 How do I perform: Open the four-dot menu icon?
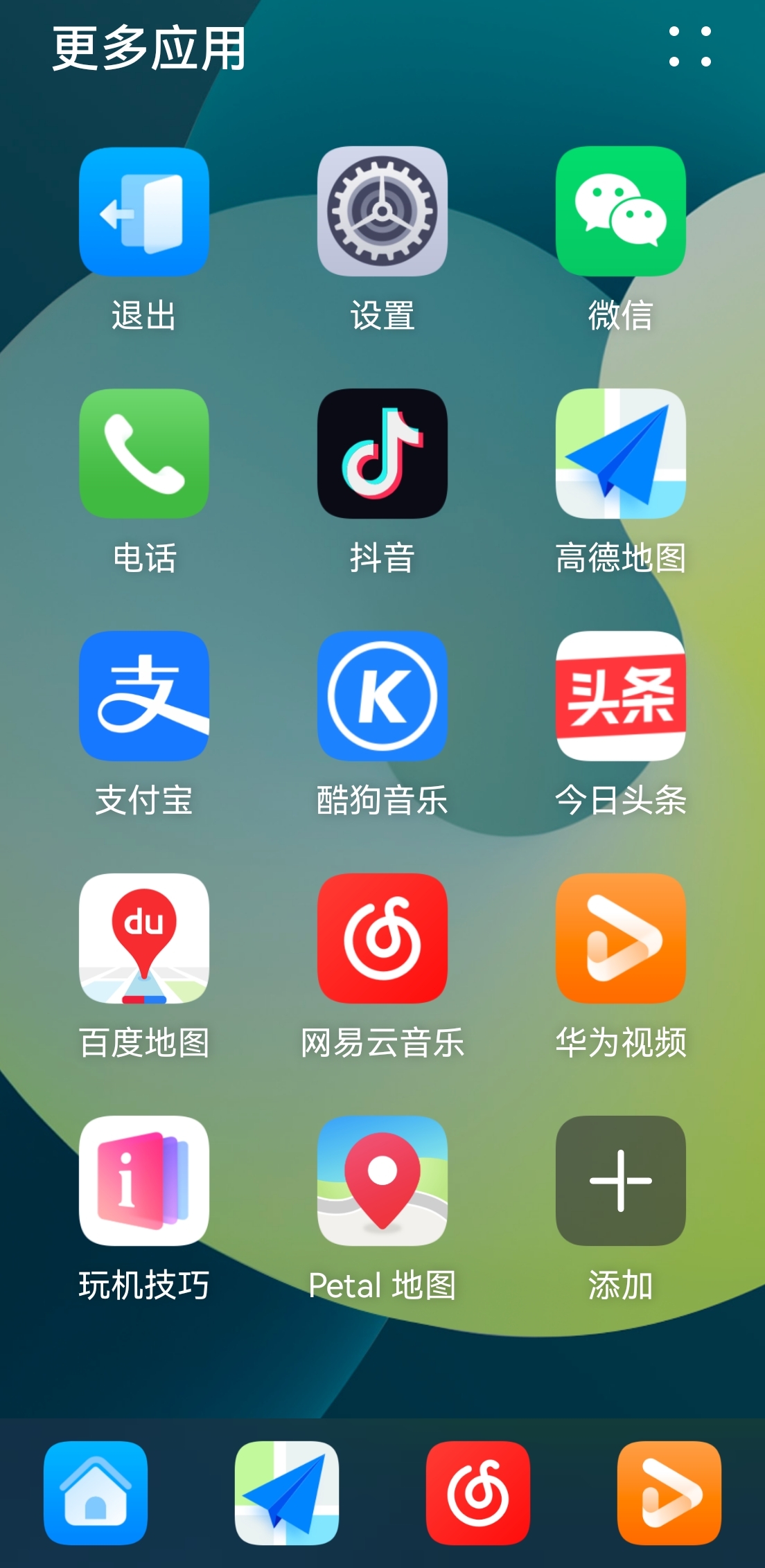[689, 47]
